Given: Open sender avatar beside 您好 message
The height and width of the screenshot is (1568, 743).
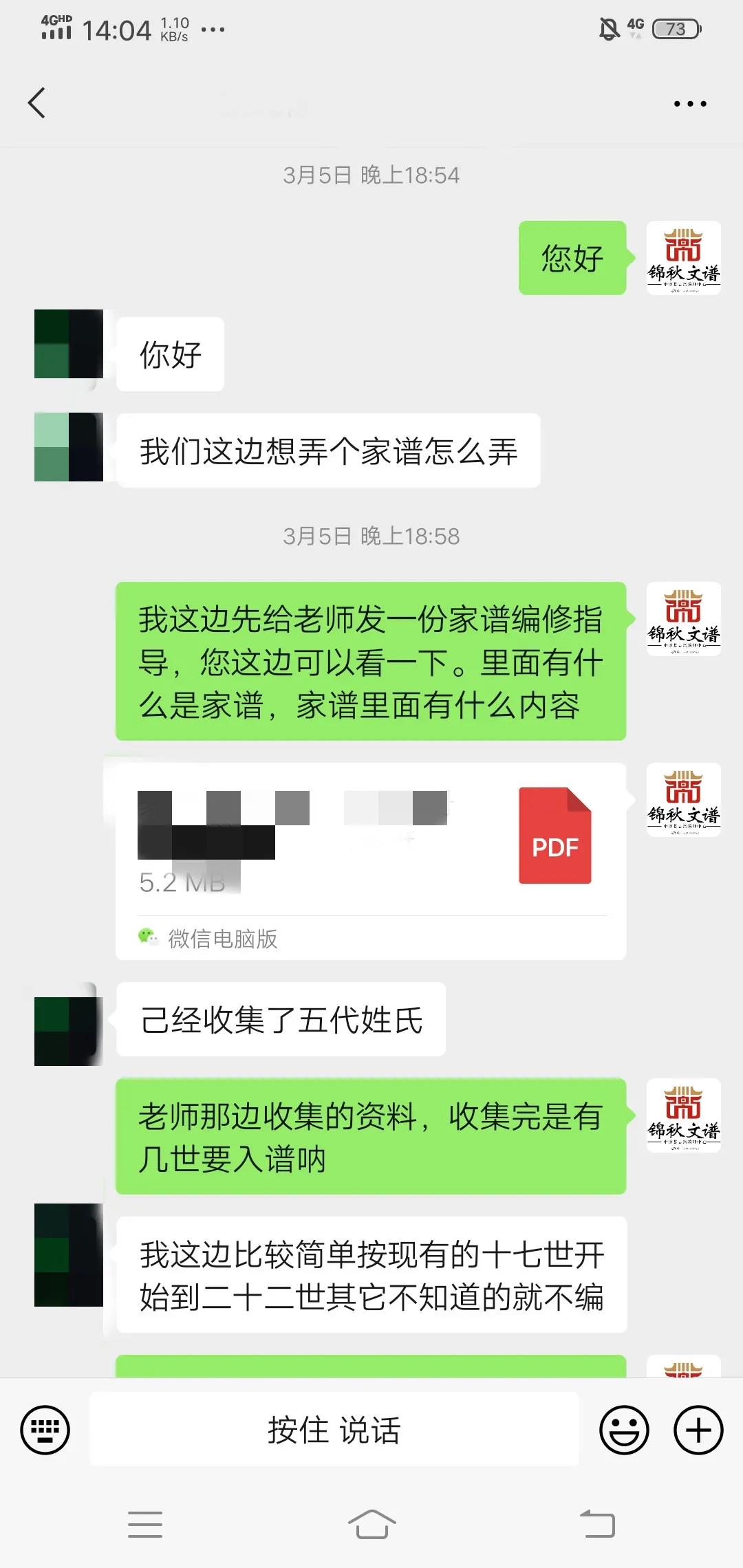Looking at the screenshot, I should pos(683,258).
